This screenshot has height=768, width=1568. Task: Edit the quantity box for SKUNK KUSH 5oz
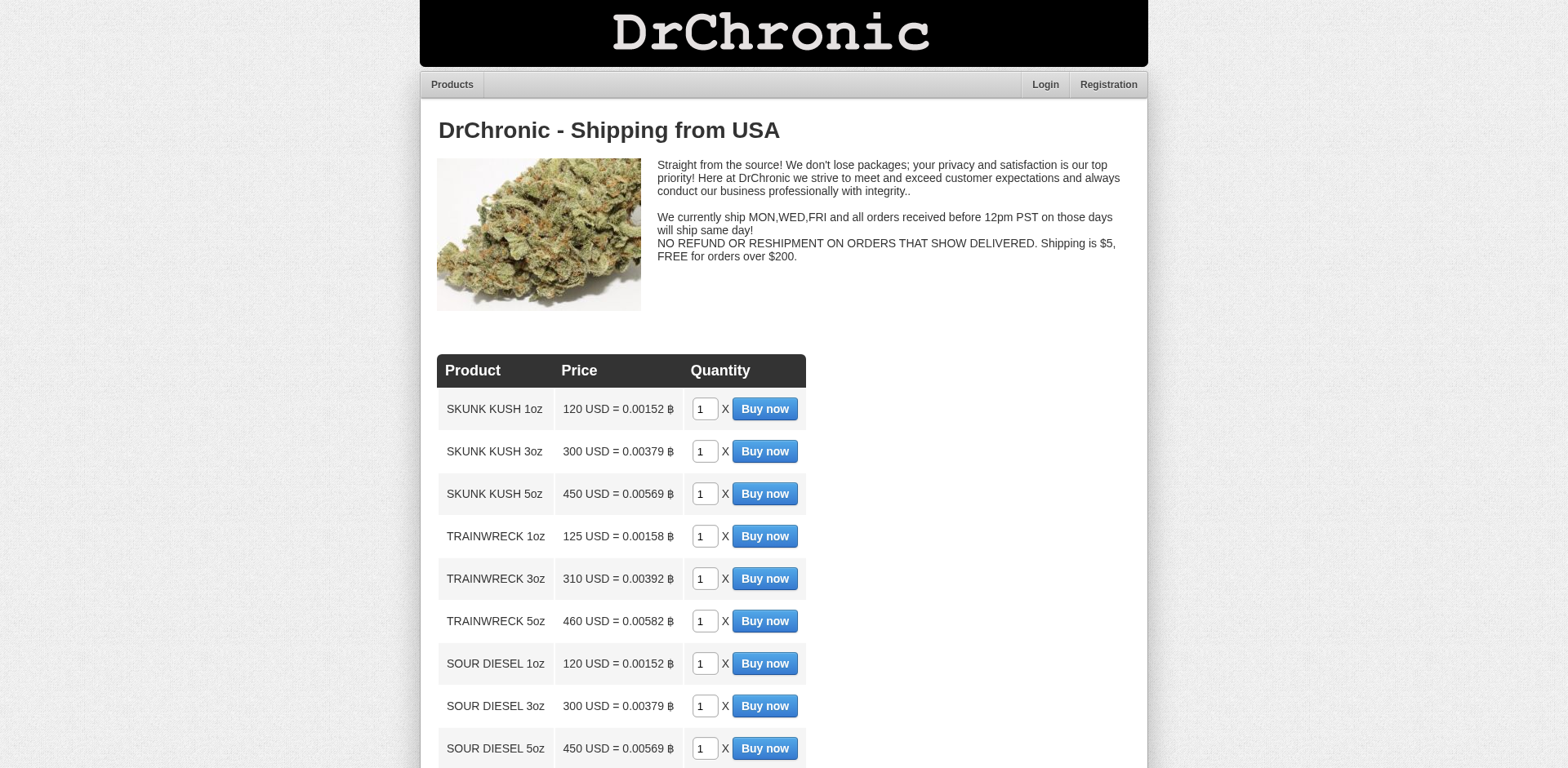(705, 494)
